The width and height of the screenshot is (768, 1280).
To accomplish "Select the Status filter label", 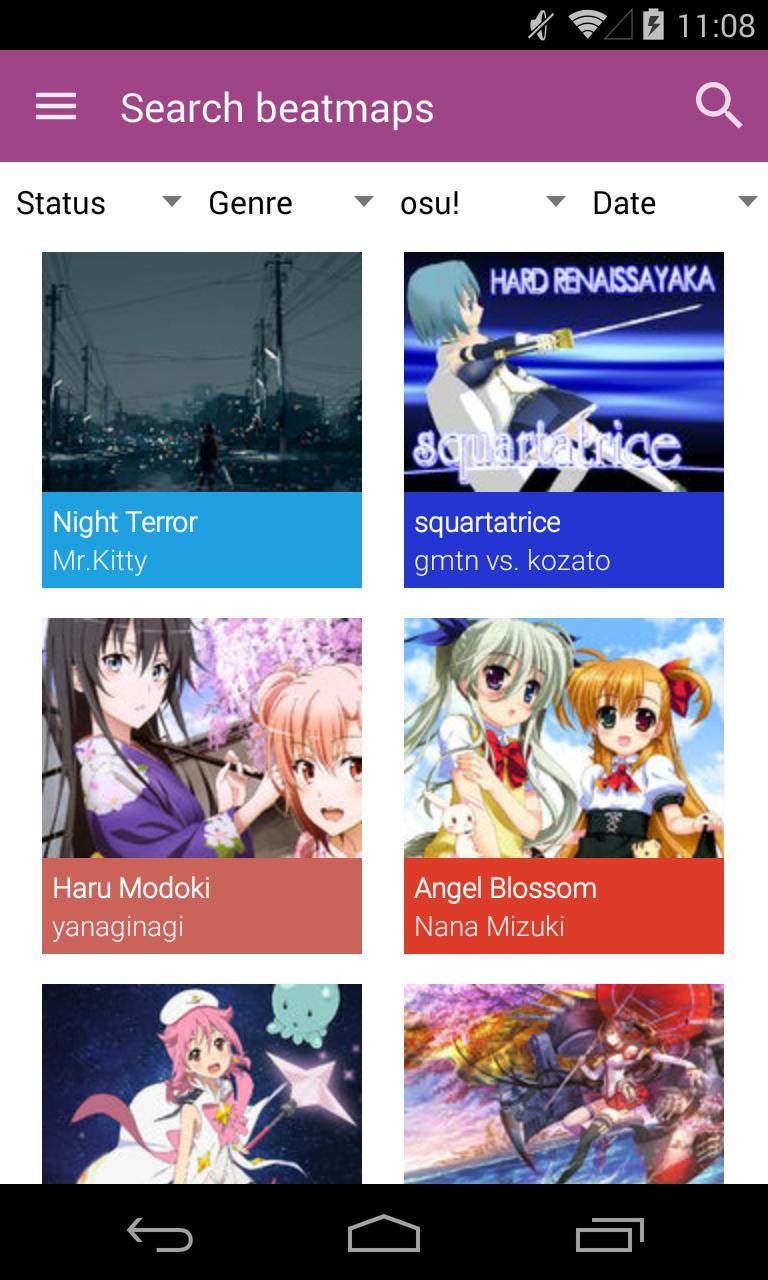I will click(62, 203).
